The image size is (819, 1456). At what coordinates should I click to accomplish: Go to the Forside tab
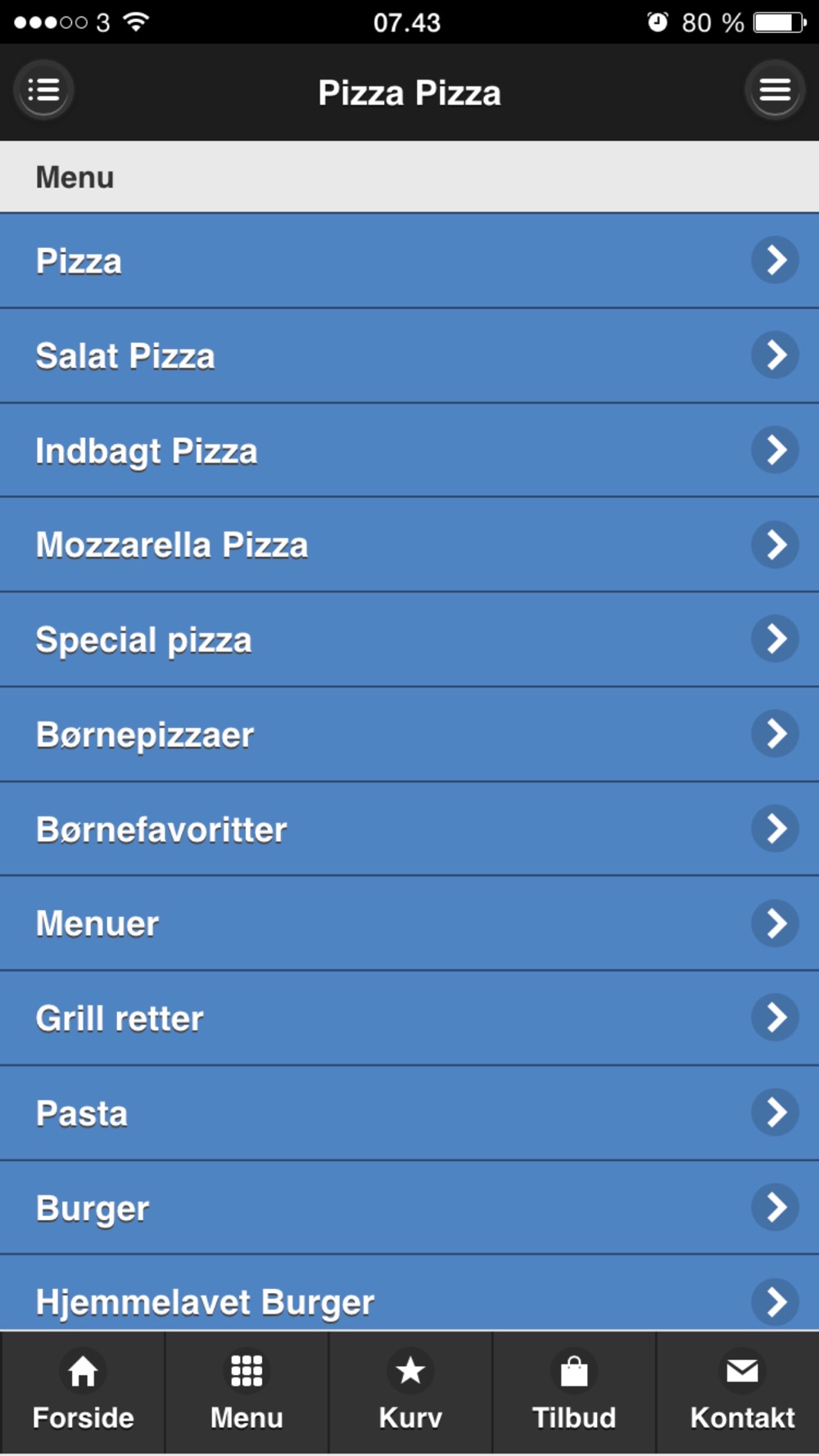83,1392
